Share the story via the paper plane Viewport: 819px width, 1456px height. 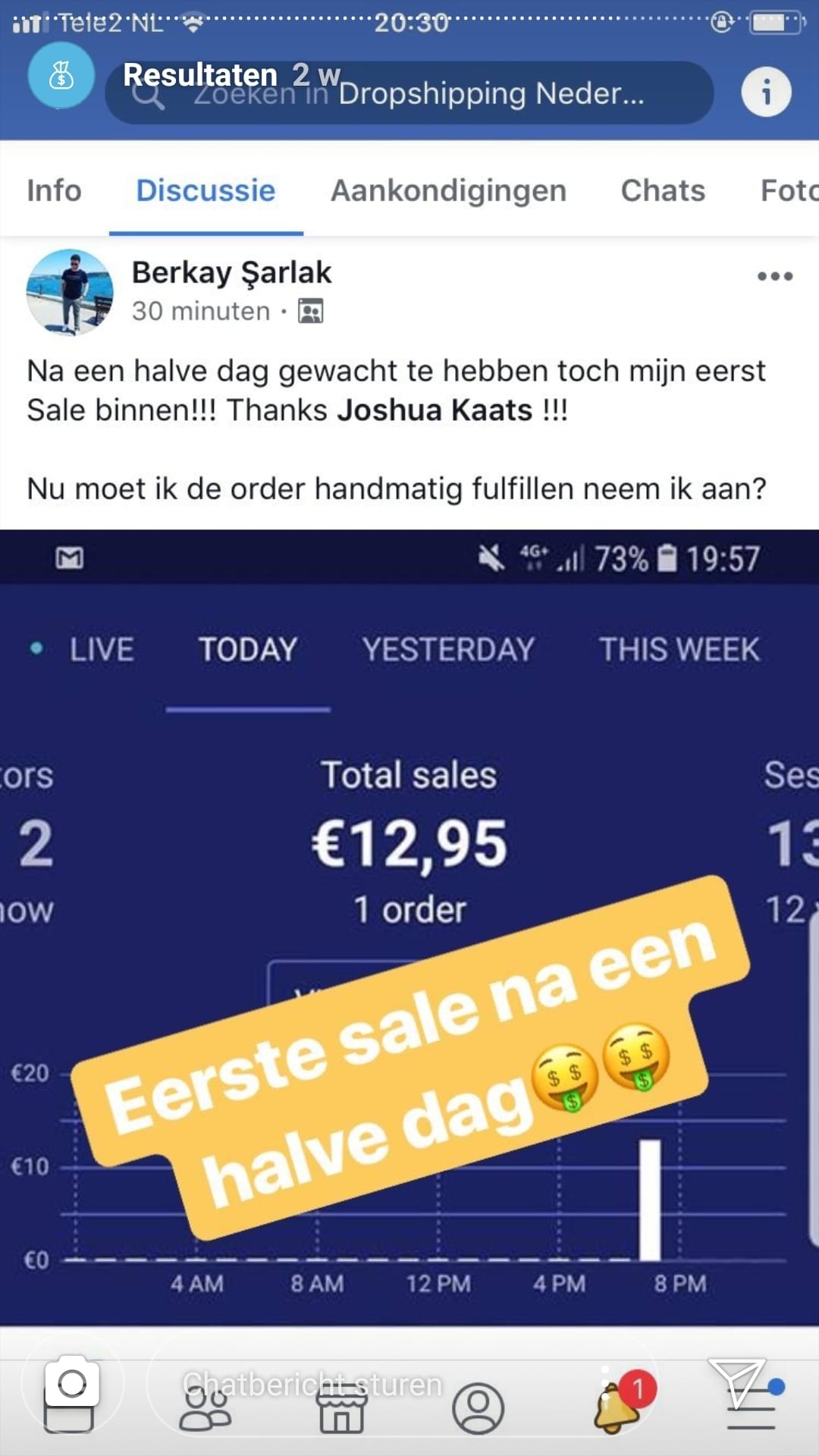pos(736,1380)
